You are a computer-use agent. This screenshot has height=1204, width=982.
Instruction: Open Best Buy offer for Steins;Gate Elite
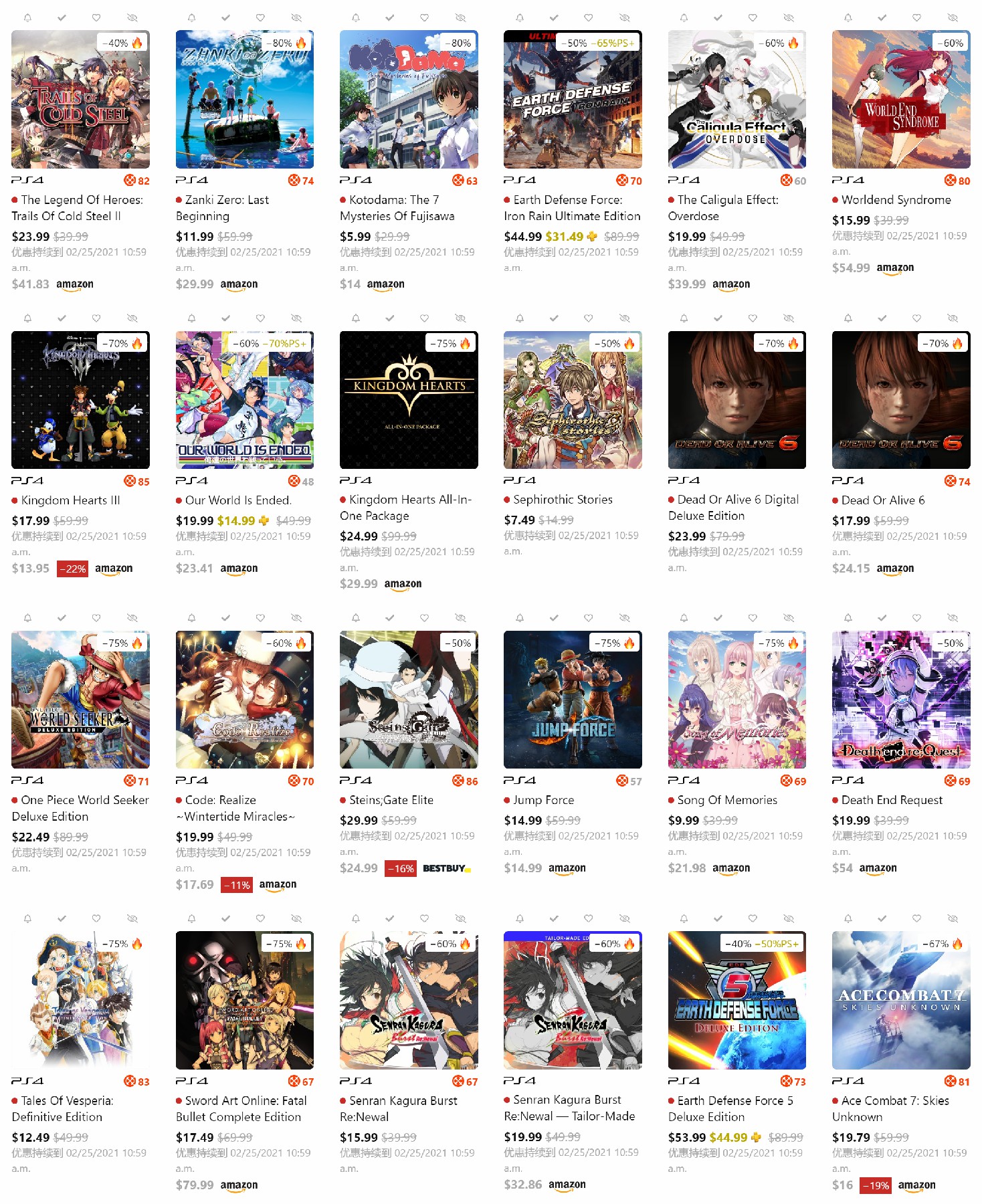point(446,868)
